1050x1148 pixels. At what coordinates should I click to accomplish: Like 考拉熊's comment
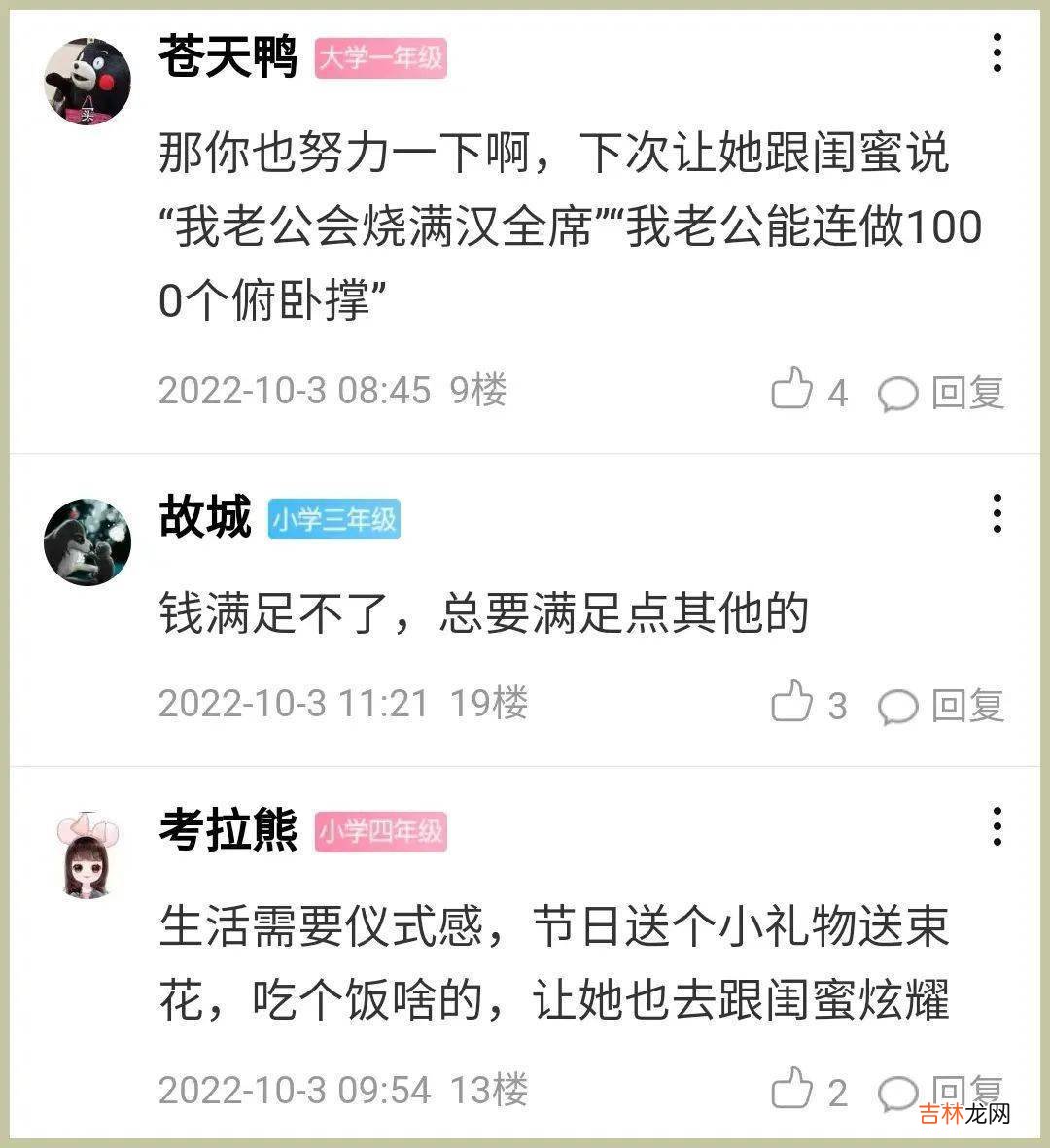click(x=791, y=1089)
